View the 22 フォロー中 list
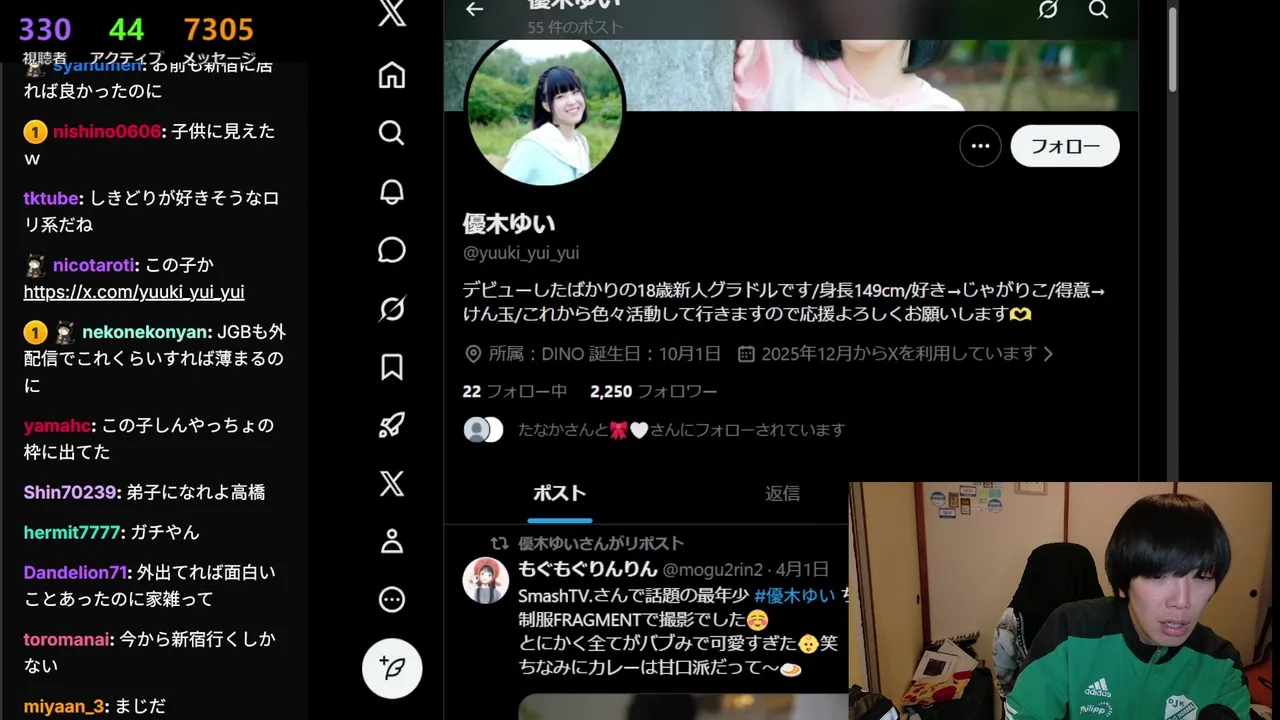Image resolution: width=1280 pixels, height=720 pixels. coord(514,391)
